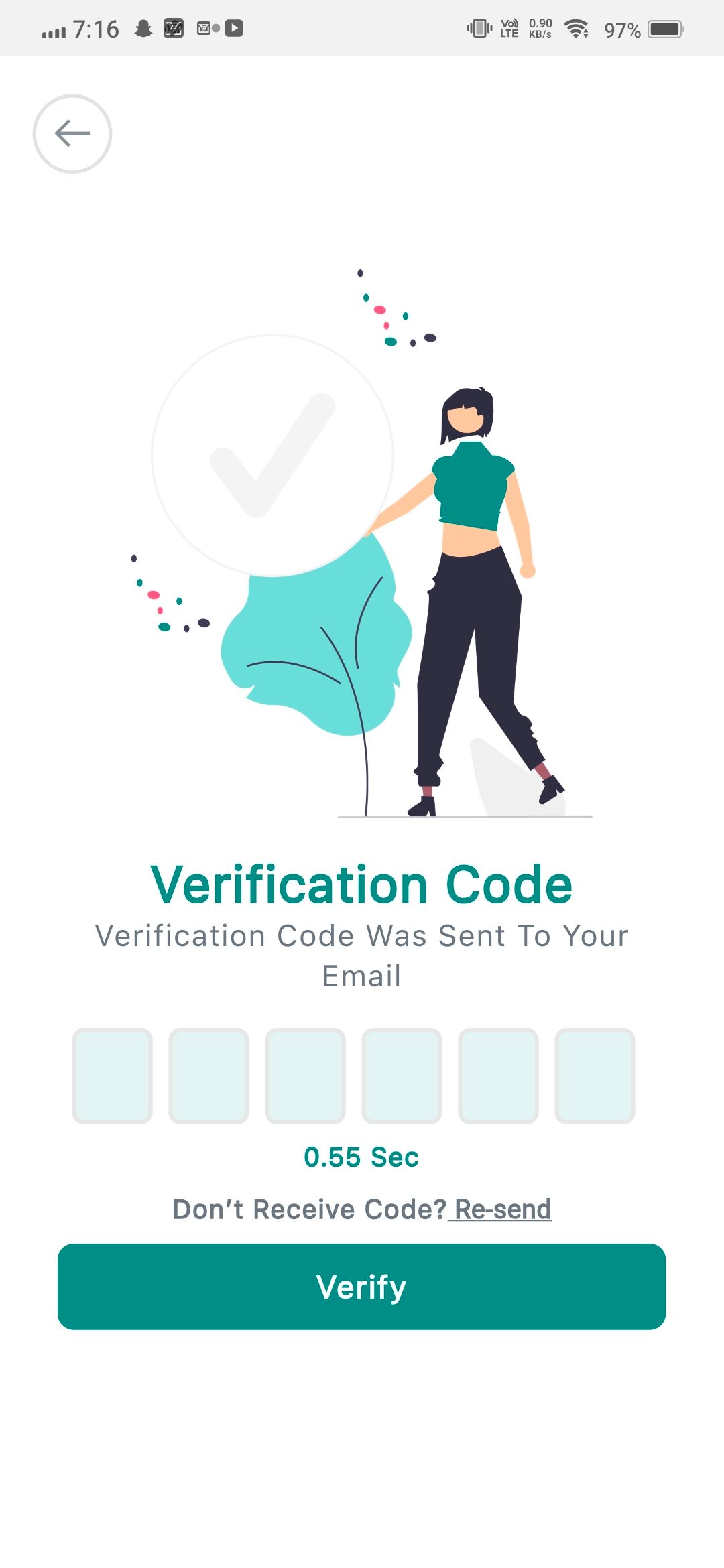Go back using the arrow button
Screen dimensions: 724x1568
(72, 133)
